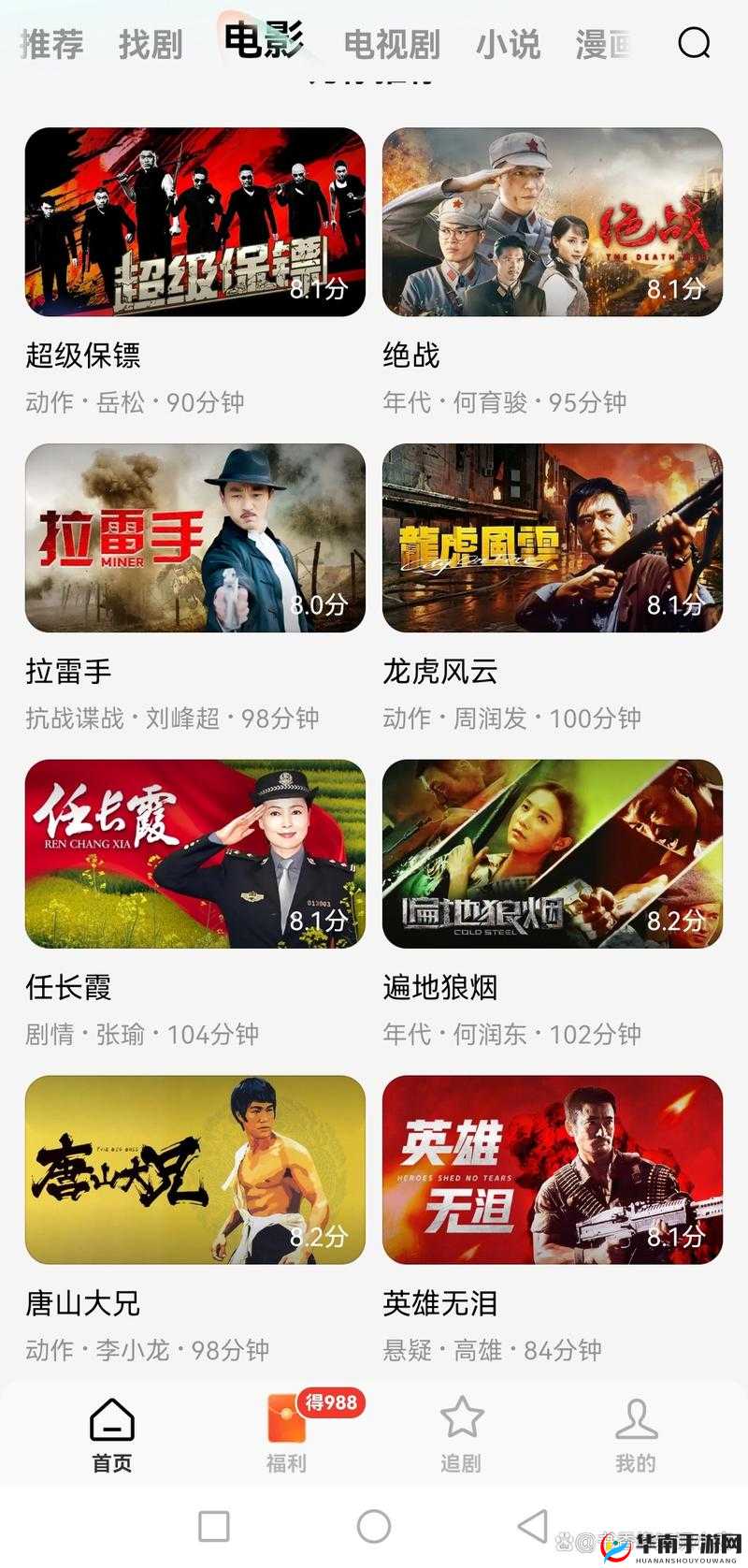Viewport: 748px width, 1568px height.
Task: Tap the 唐山大兄 Bruce Lee poster
Action: 194,1169
